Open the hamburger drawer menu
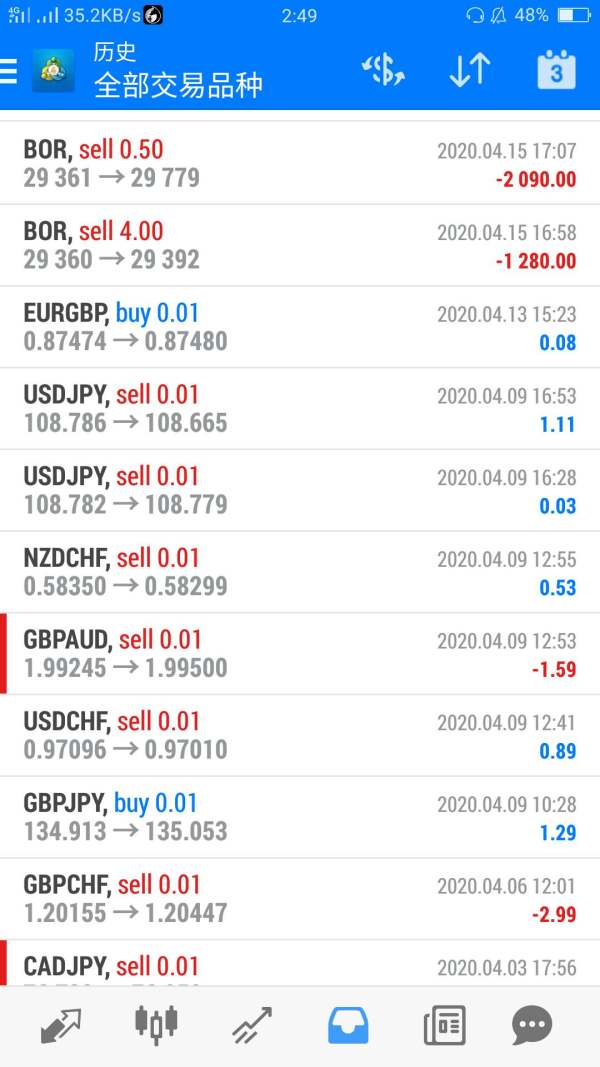The width and height of the screenshot is (600, 1067). 10,71
